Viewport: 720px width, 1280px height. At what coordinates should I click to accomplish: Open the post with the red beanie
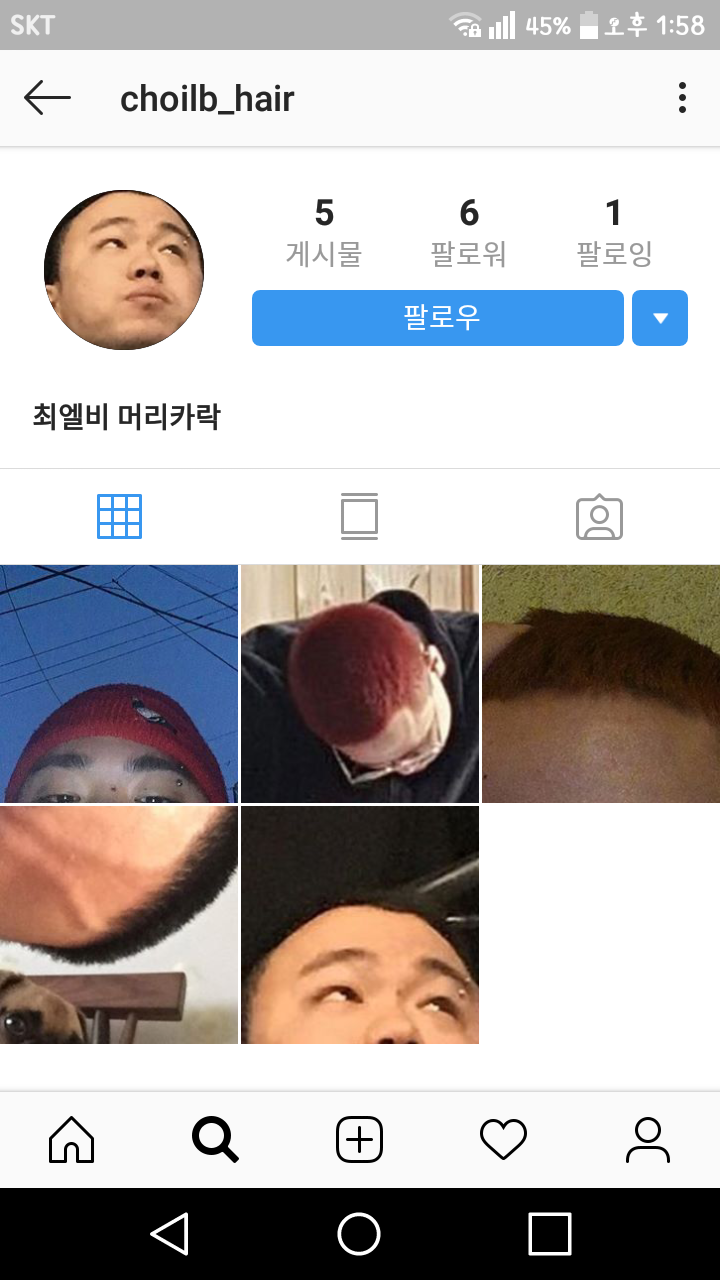click(x=119, y=684)
